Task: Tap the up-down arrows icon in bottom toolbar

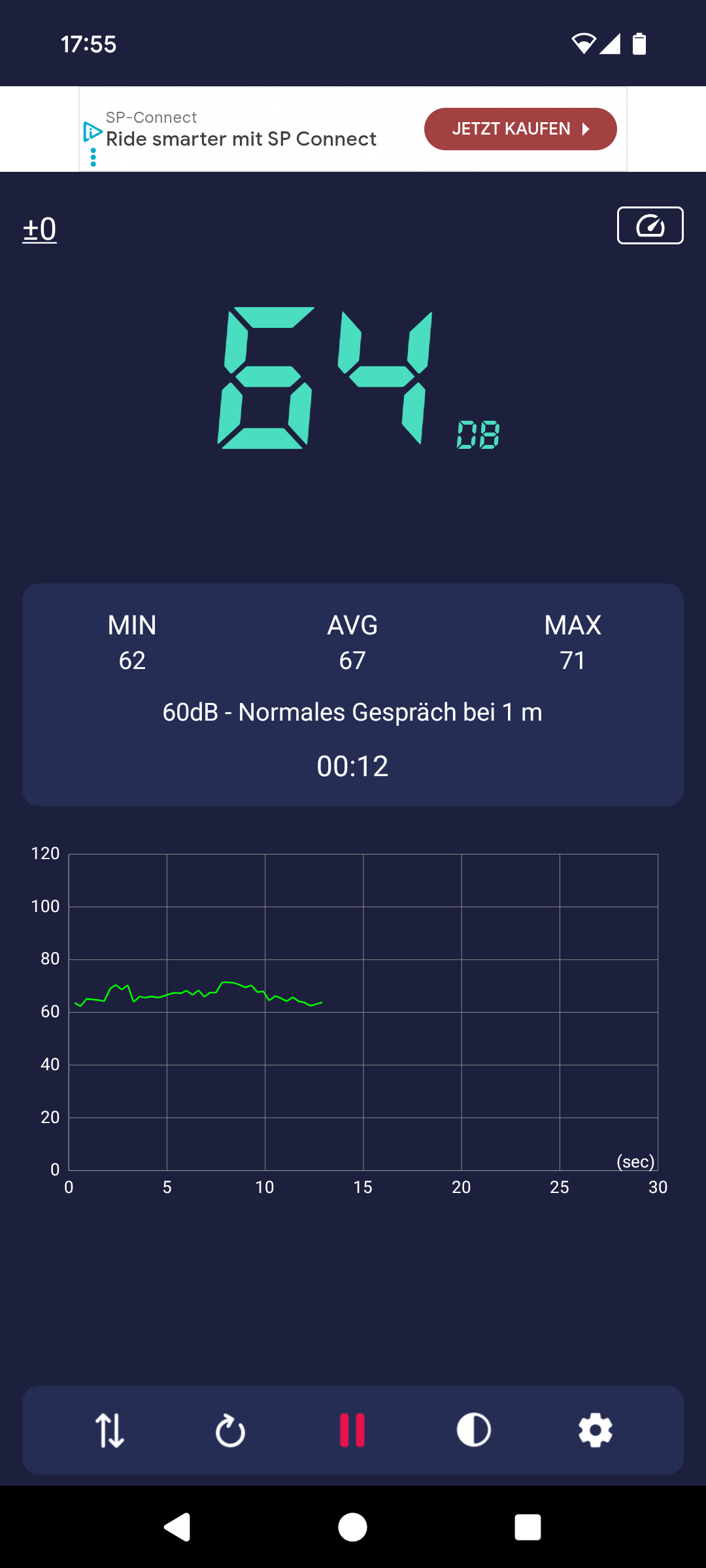Action: tap(110, 1430)
